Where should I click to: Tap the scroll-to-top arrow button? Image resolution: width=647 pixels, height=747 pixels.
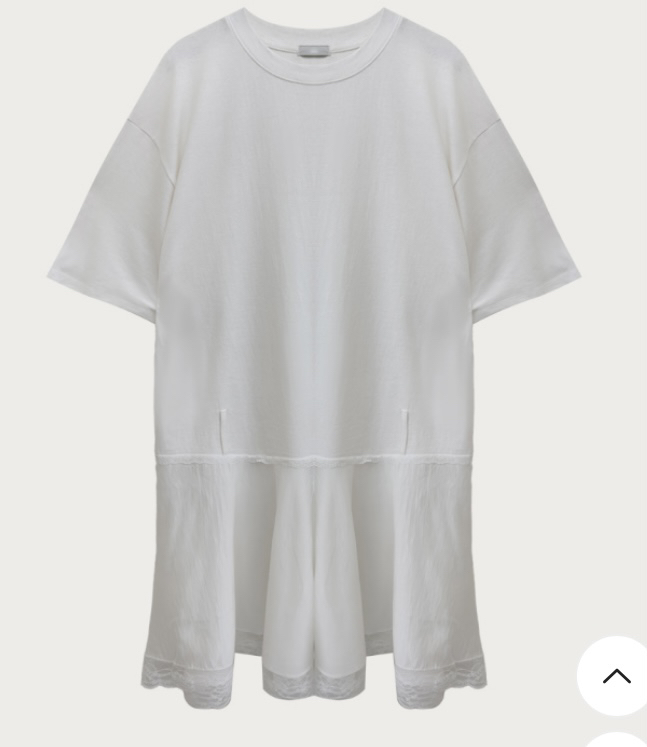pos(615,676)
